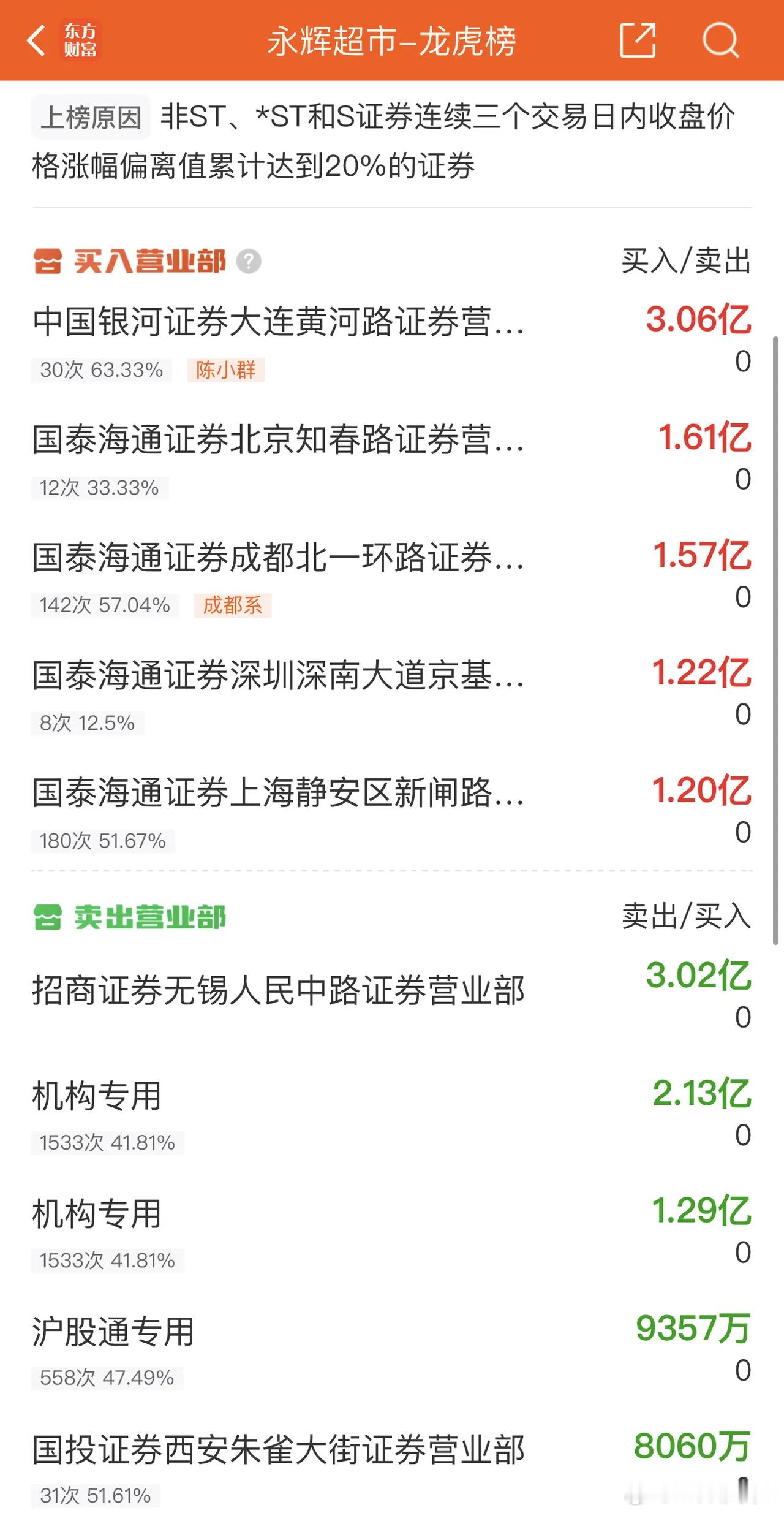The height and width of the screenshot is (1513, 784).
Task: Tap the help icon beside 买入营业部
Action: point(249,262)
